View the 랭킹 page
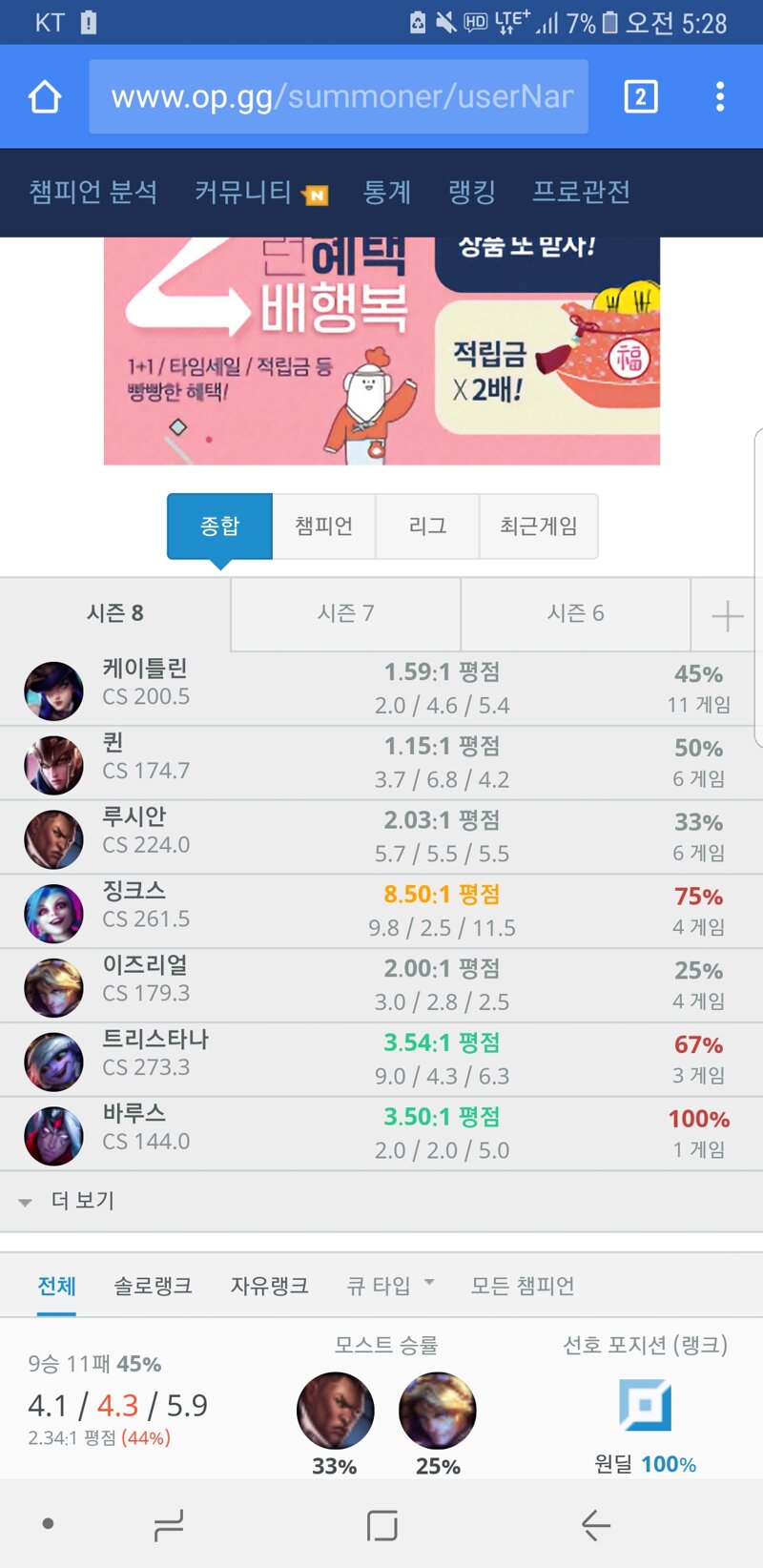The image size is (763, 1568). tap(471, 192)
